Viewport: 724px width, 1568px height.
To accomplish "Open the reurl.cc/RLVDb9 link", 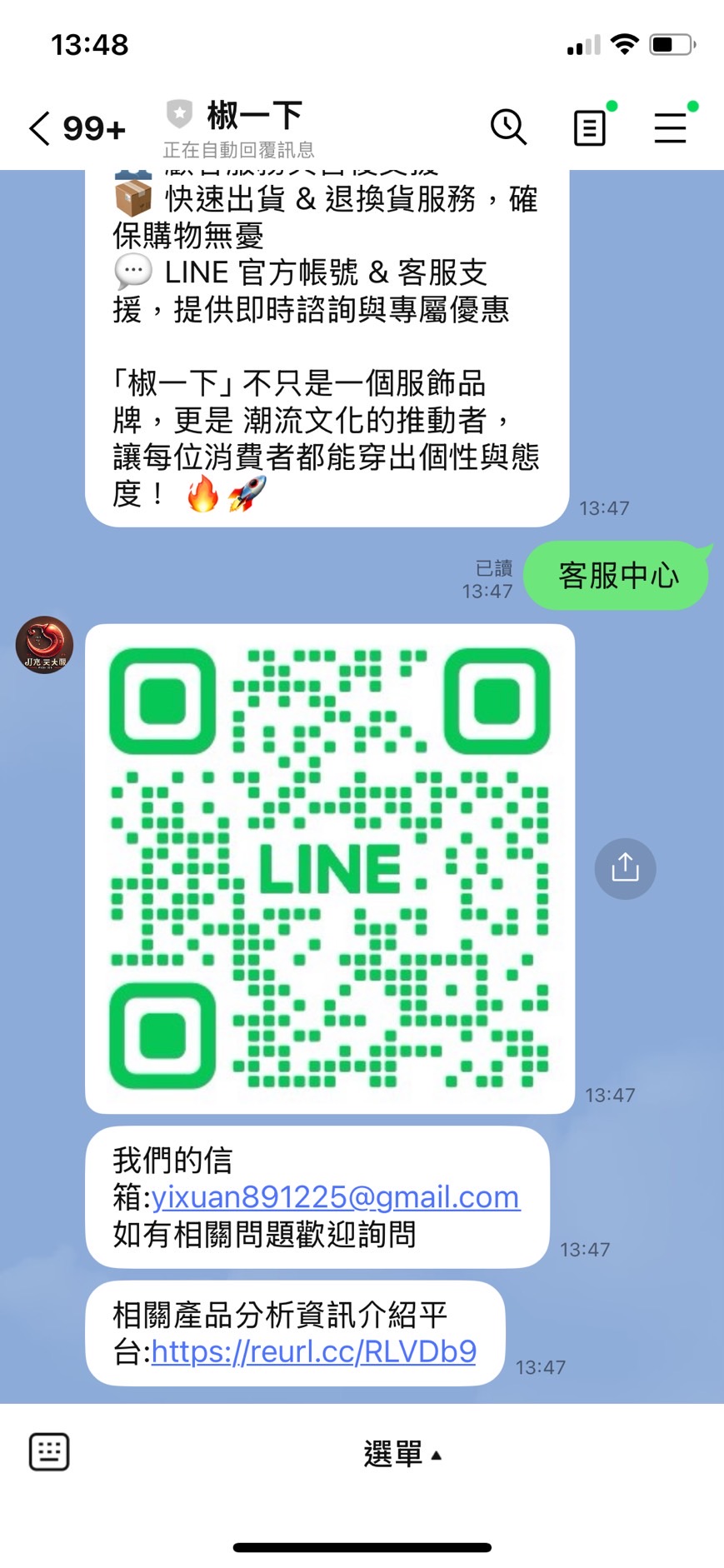I will [314, 1351].
